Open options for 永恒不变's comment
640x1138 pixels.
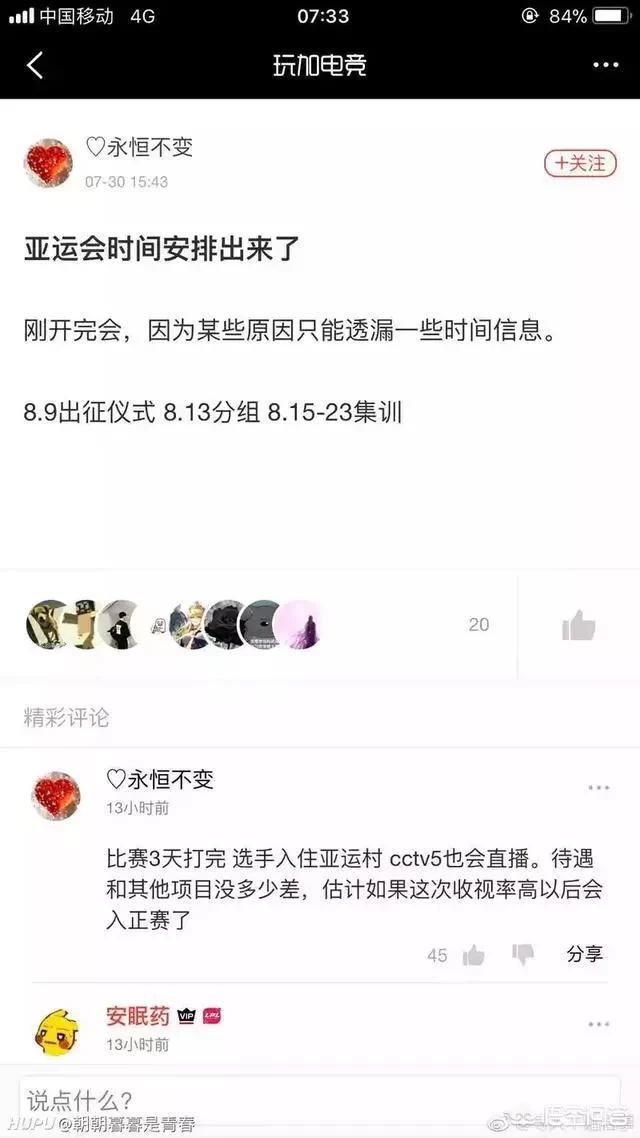(x=599, y=787)
